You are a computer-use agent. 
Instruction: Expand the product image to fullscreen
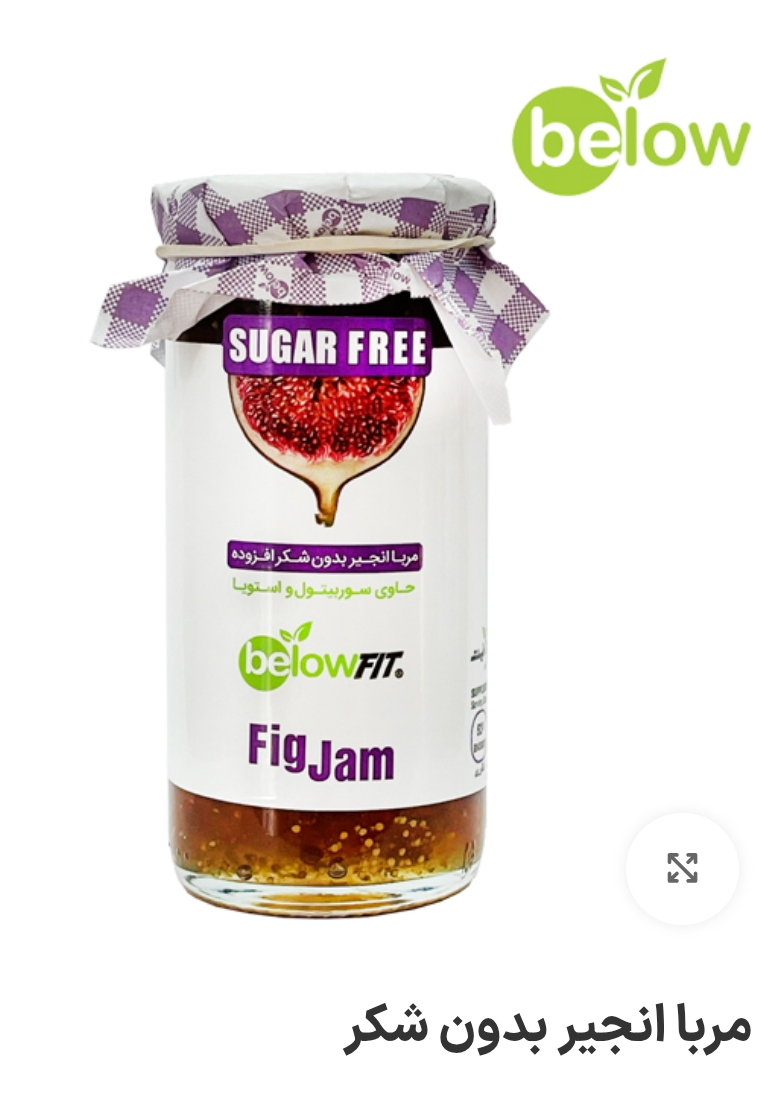(x=682, y=867)
